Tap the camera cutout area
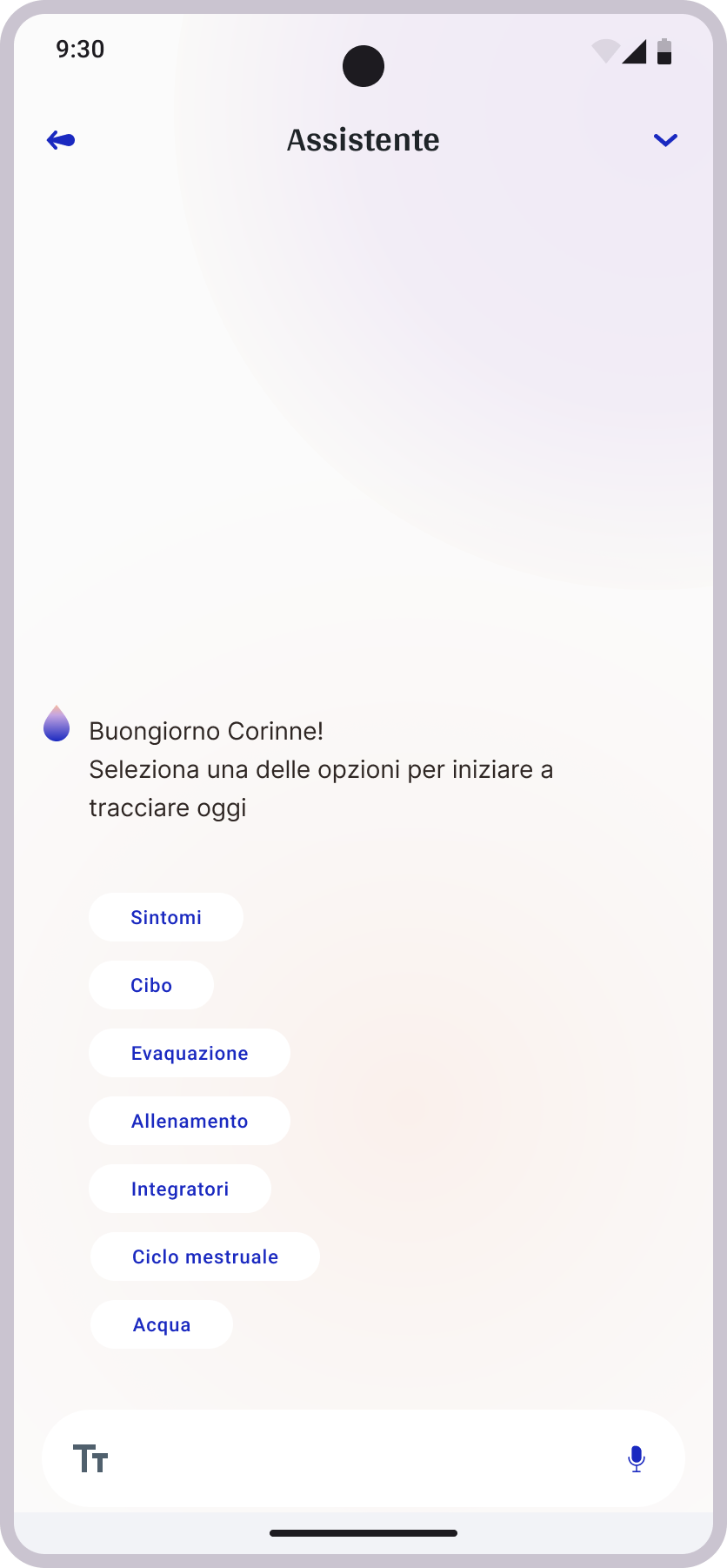The image size is (727, 1568). tap(363, 66)
